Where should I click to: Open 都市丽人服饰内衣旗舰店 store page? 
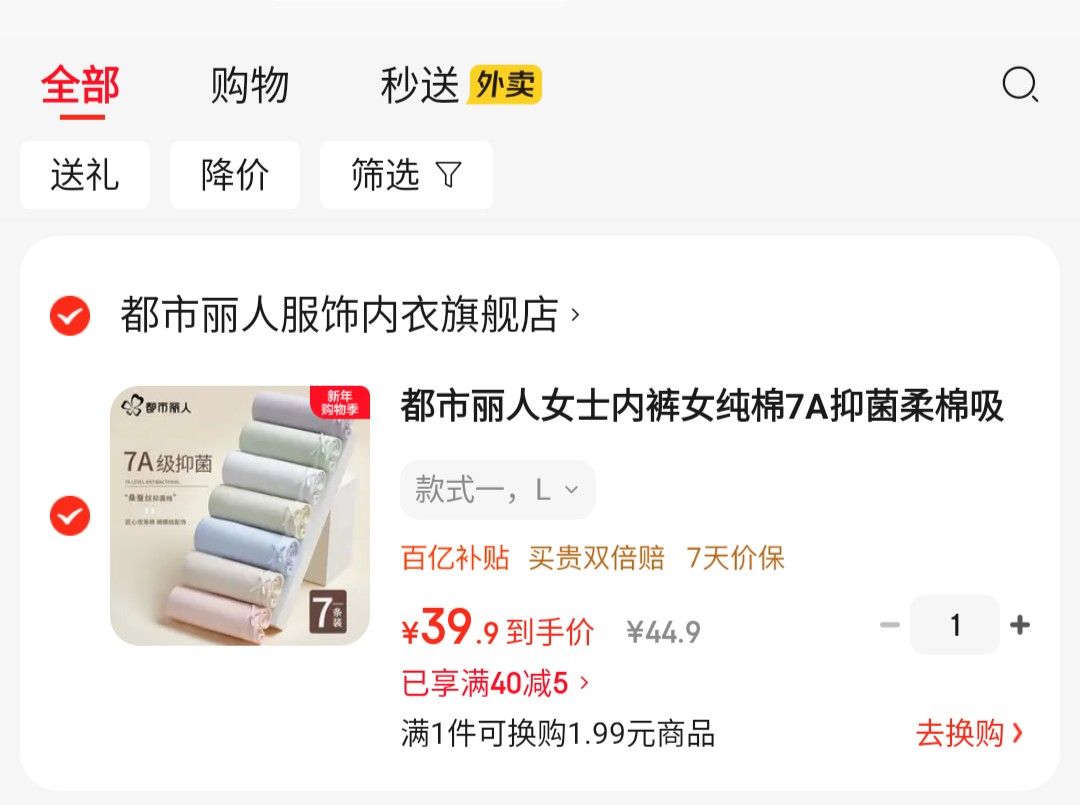tap(350, 315)
